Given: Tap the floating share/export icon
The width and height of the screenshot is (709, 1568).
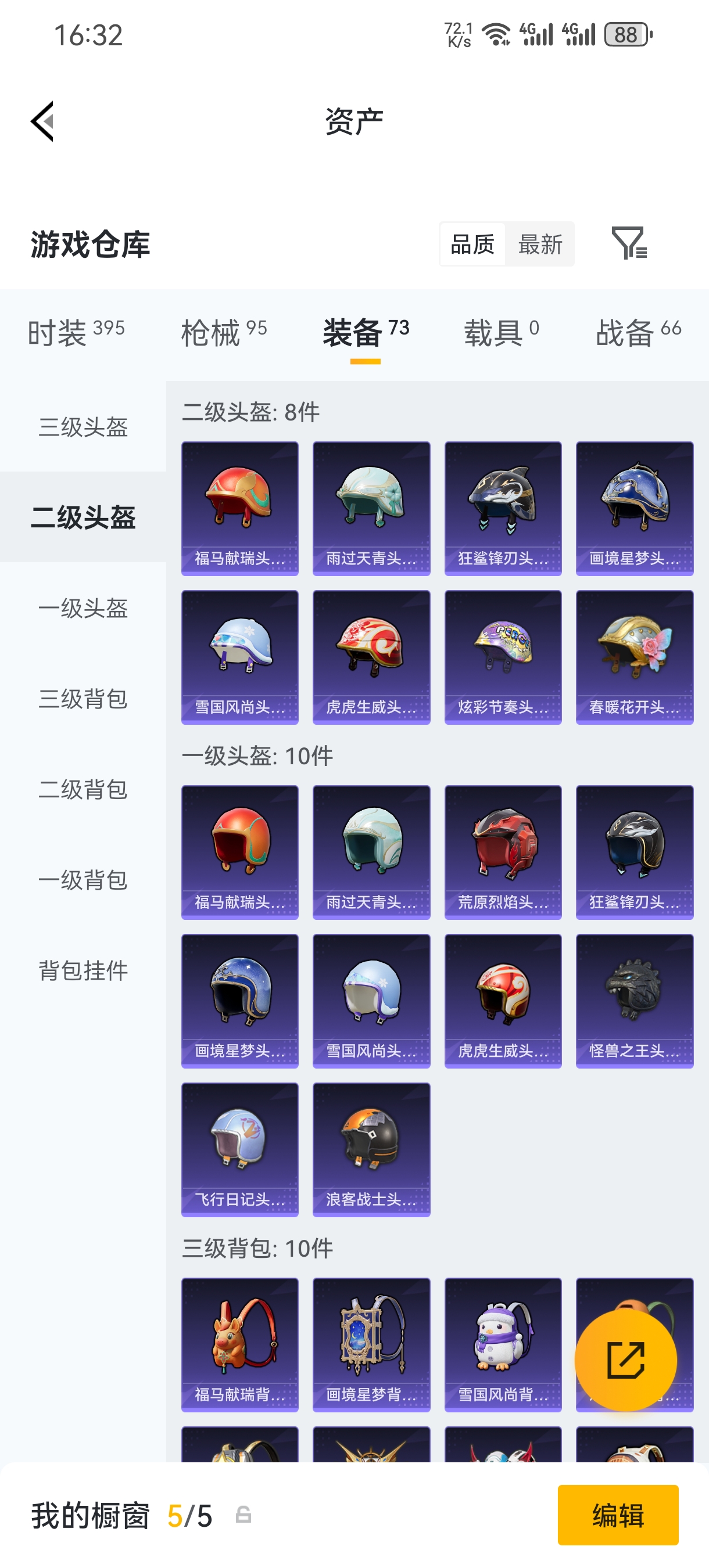Looking at the screenshot, I should (625, 1361).
